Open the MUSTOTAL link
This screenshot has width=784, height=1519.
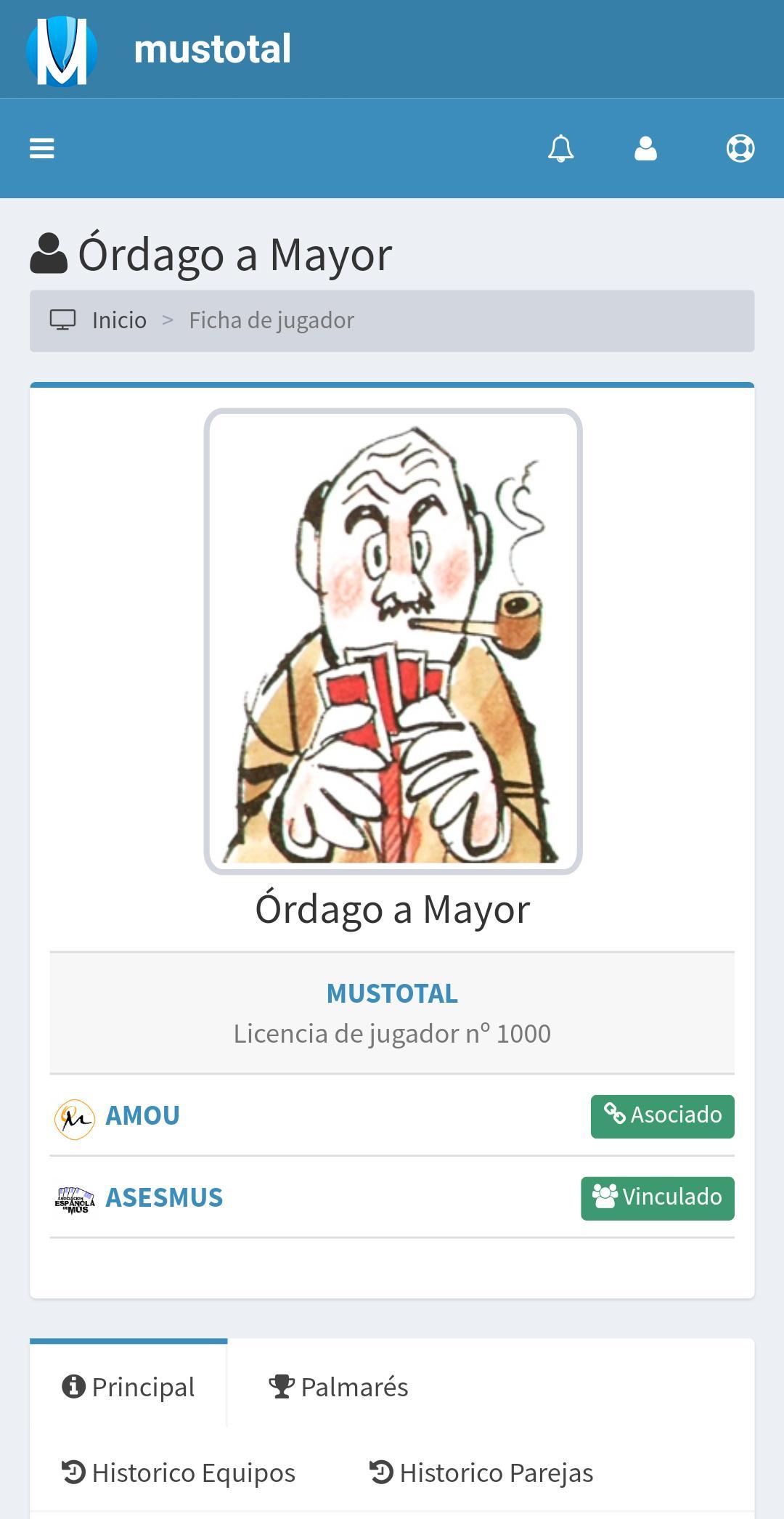(x=392, y=993)
